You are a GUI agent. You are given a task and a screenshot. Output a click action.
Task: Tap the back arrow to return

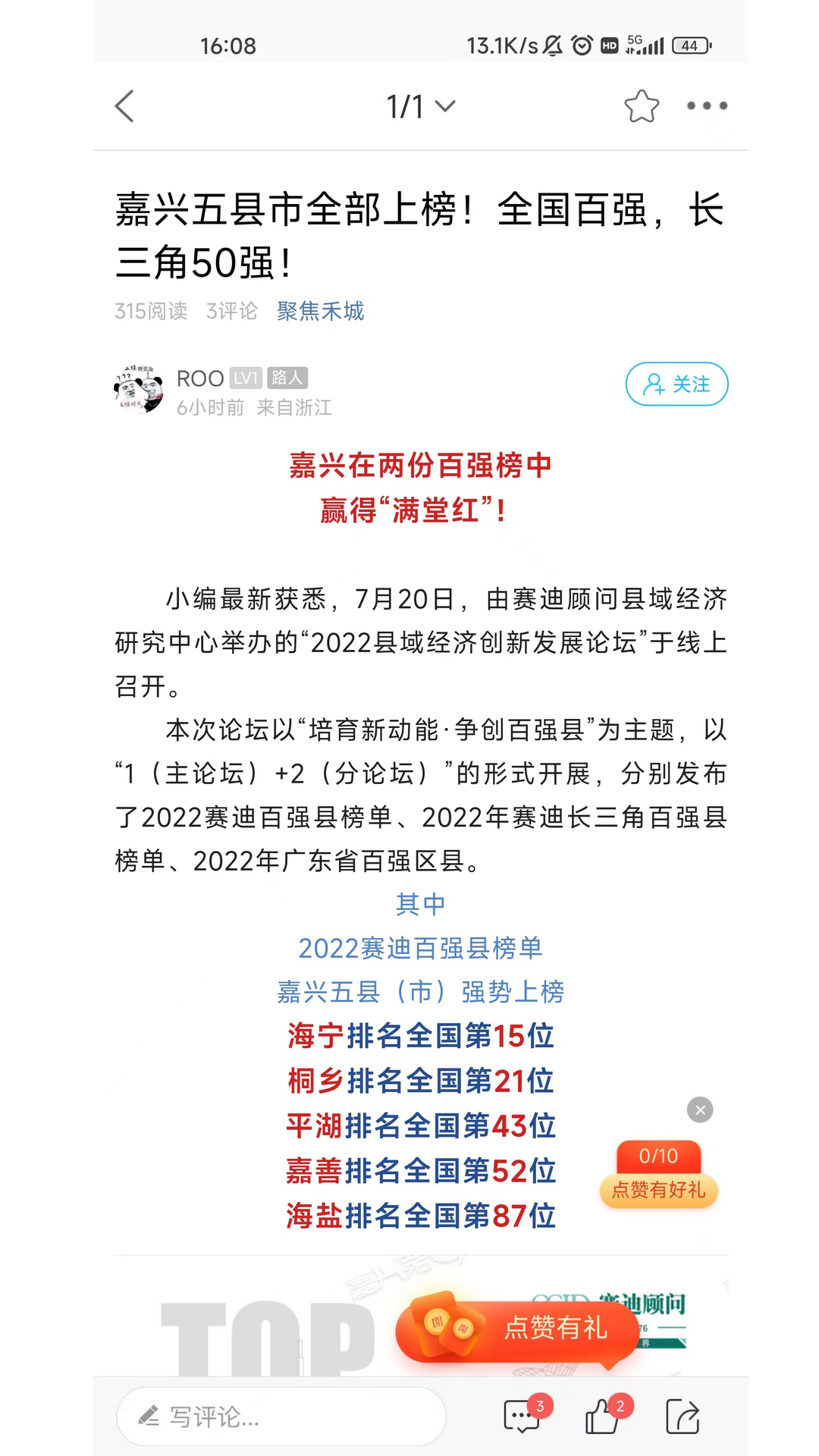[x=125, y=106]
